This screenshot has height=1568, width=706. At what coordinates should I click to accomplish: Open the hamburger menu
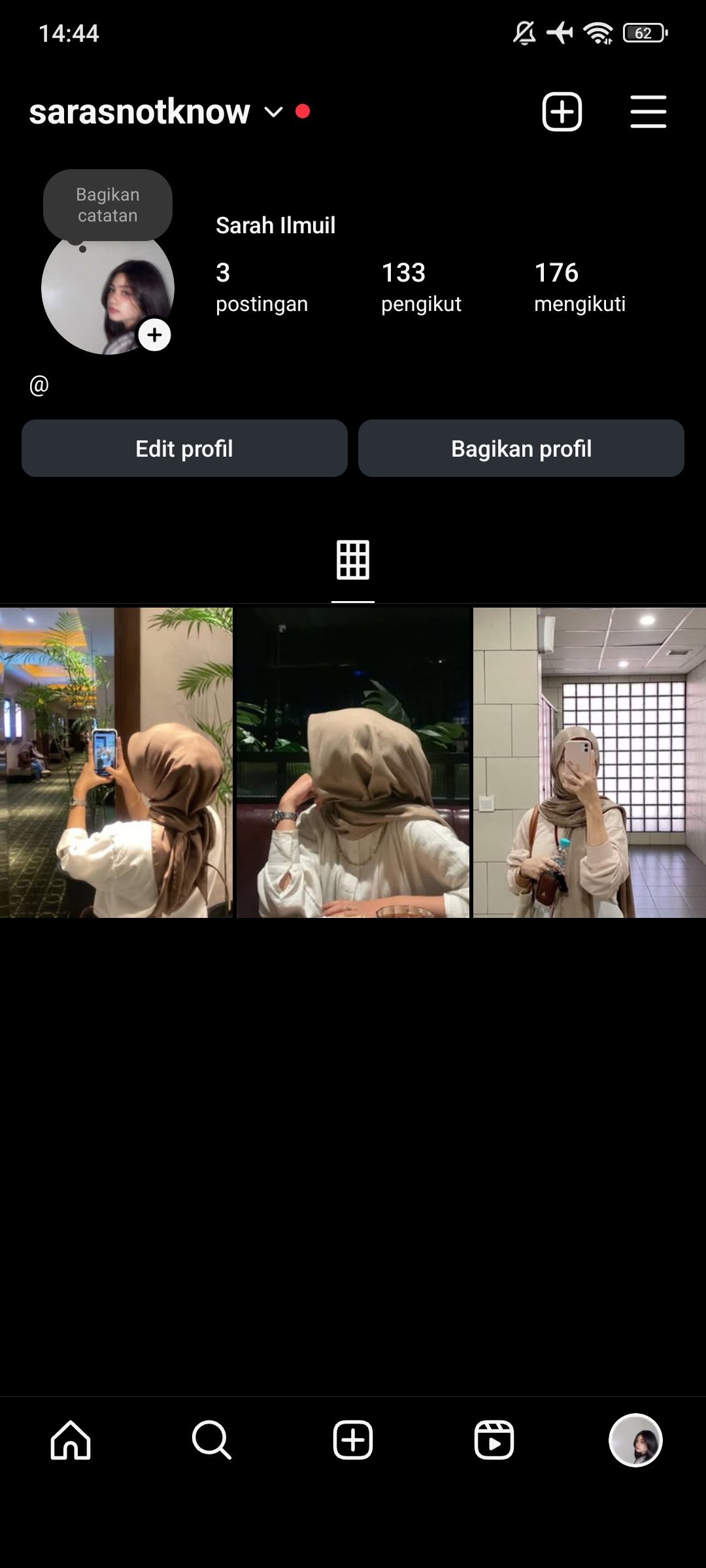[x=648, y=112]
